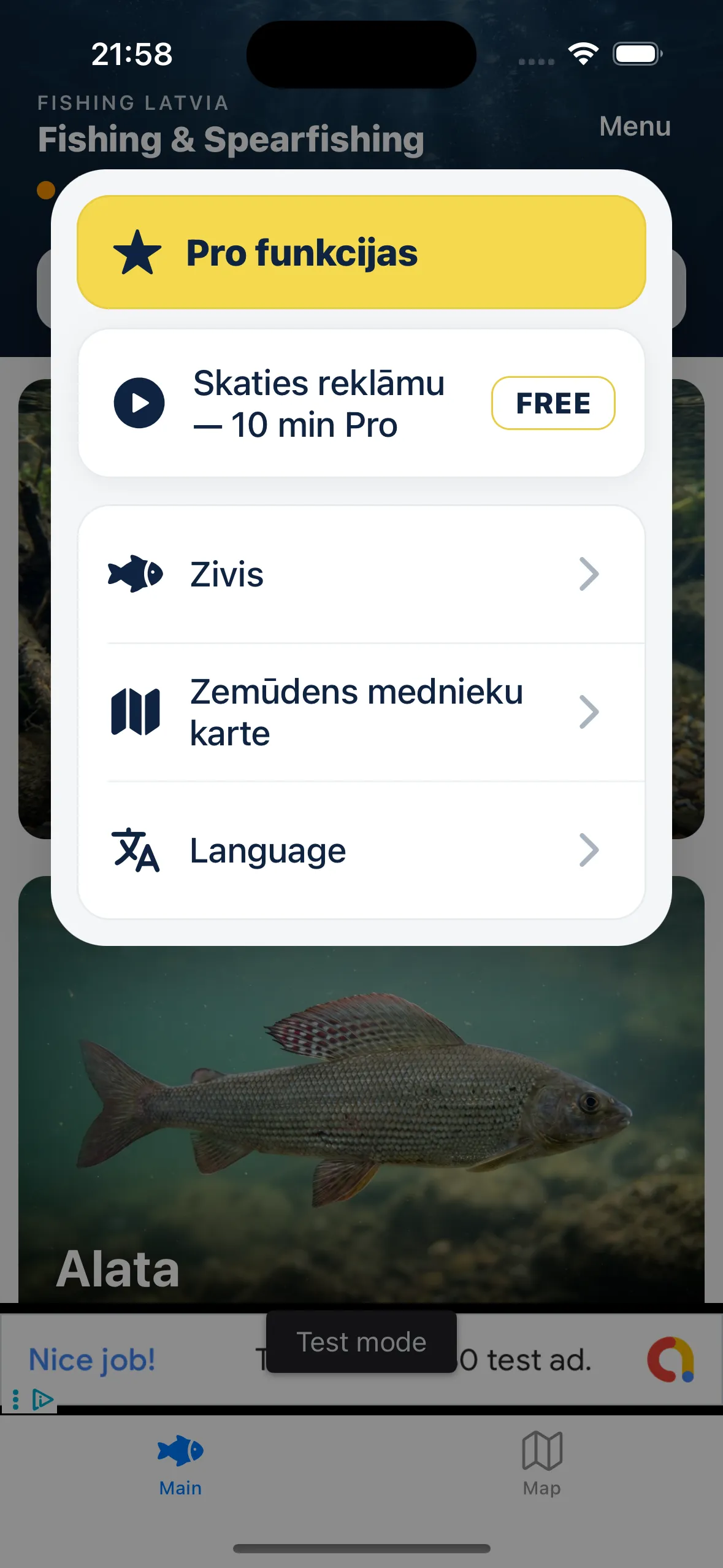Tap the play icon for reklāmu video
Image resolution: width=723 pixels, height=1568 pixels.
(x=139, y=403)
